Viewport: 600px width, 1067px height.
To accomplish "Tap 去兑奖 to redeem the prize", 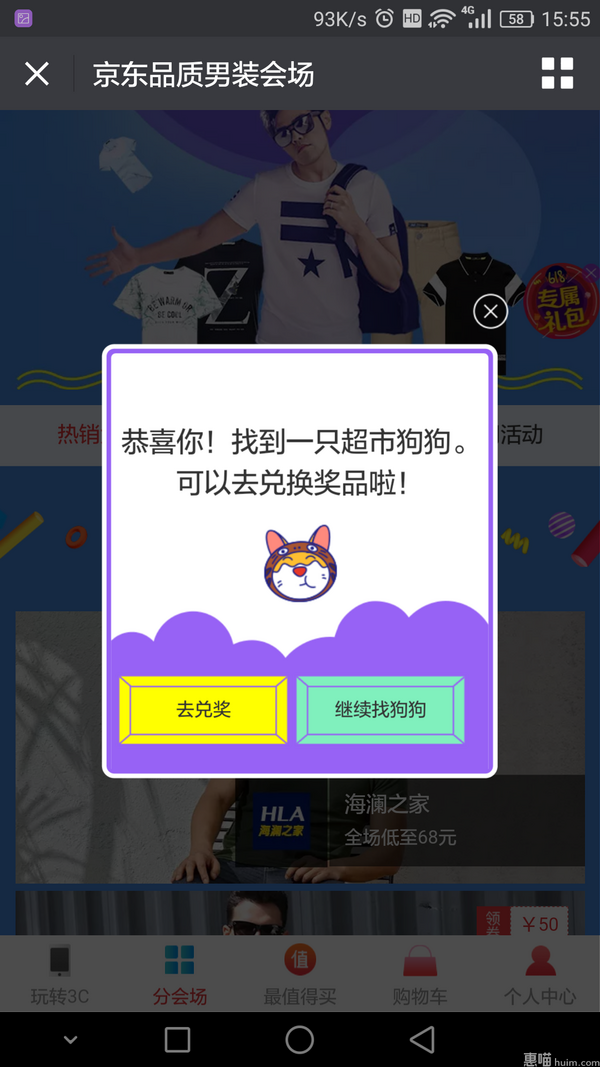I will click(204, 710).
